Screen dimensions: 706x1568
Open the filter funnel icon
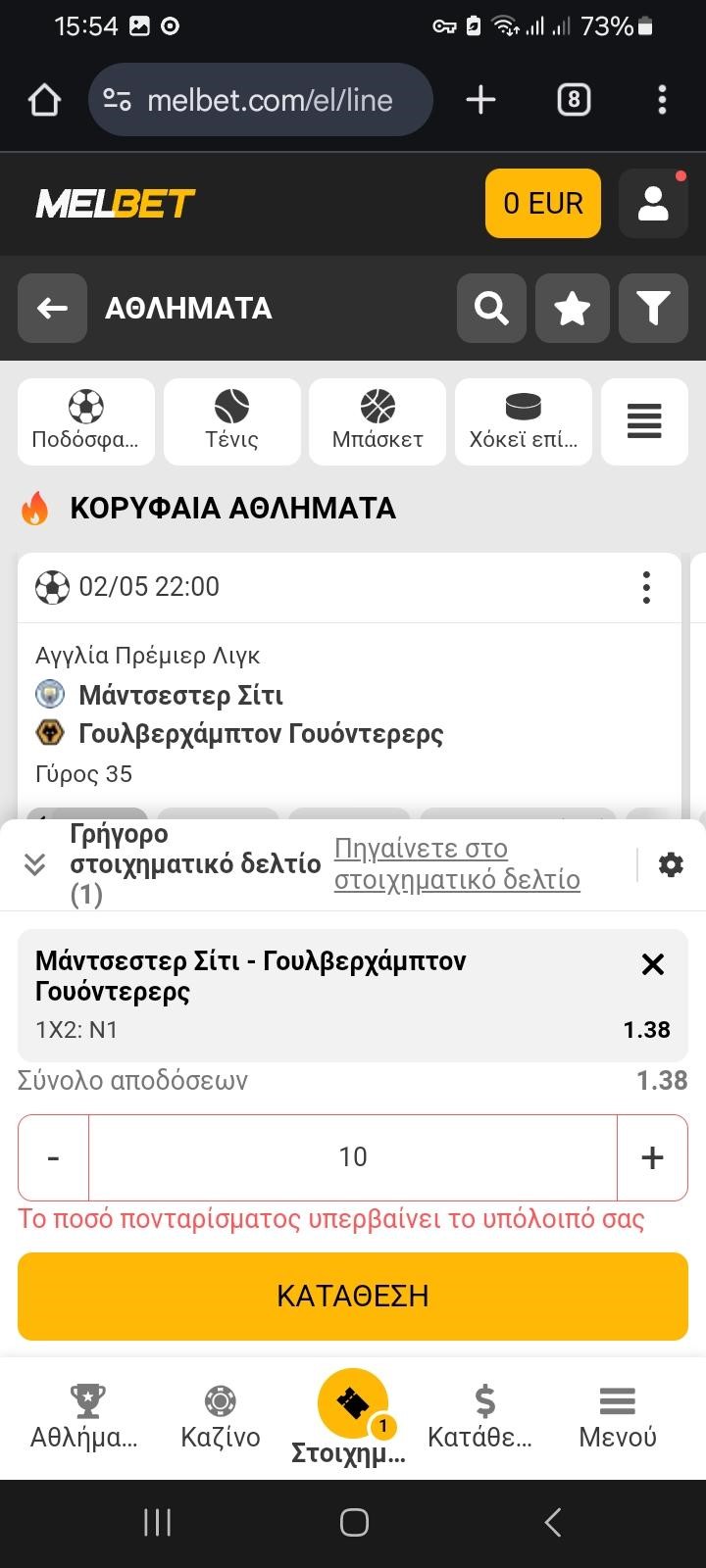[653, 308]
